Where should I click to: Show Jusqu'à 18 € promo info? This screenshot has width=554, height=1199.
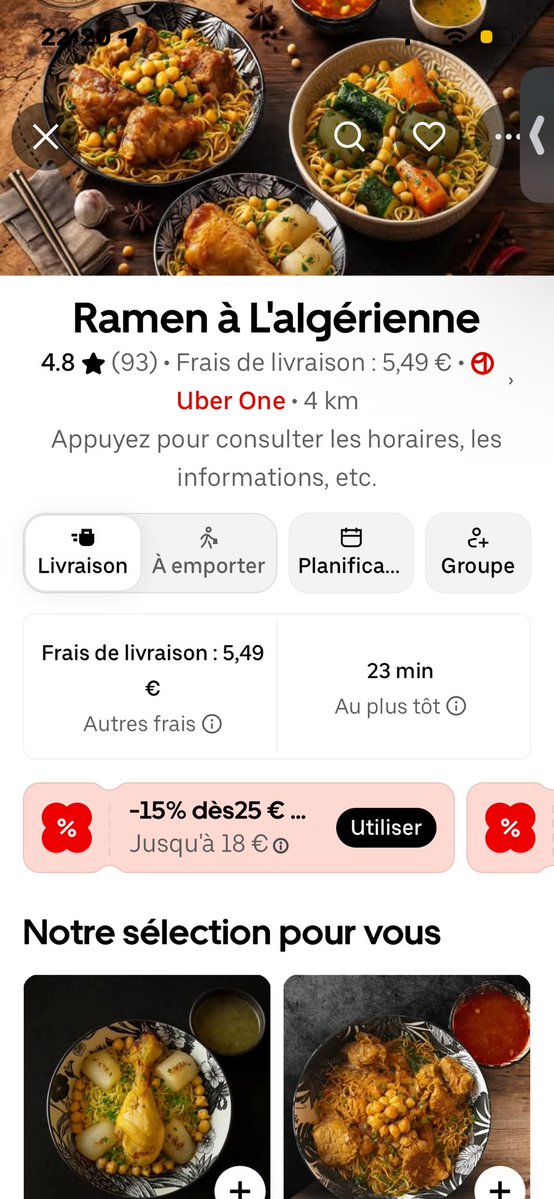[281, 845]
